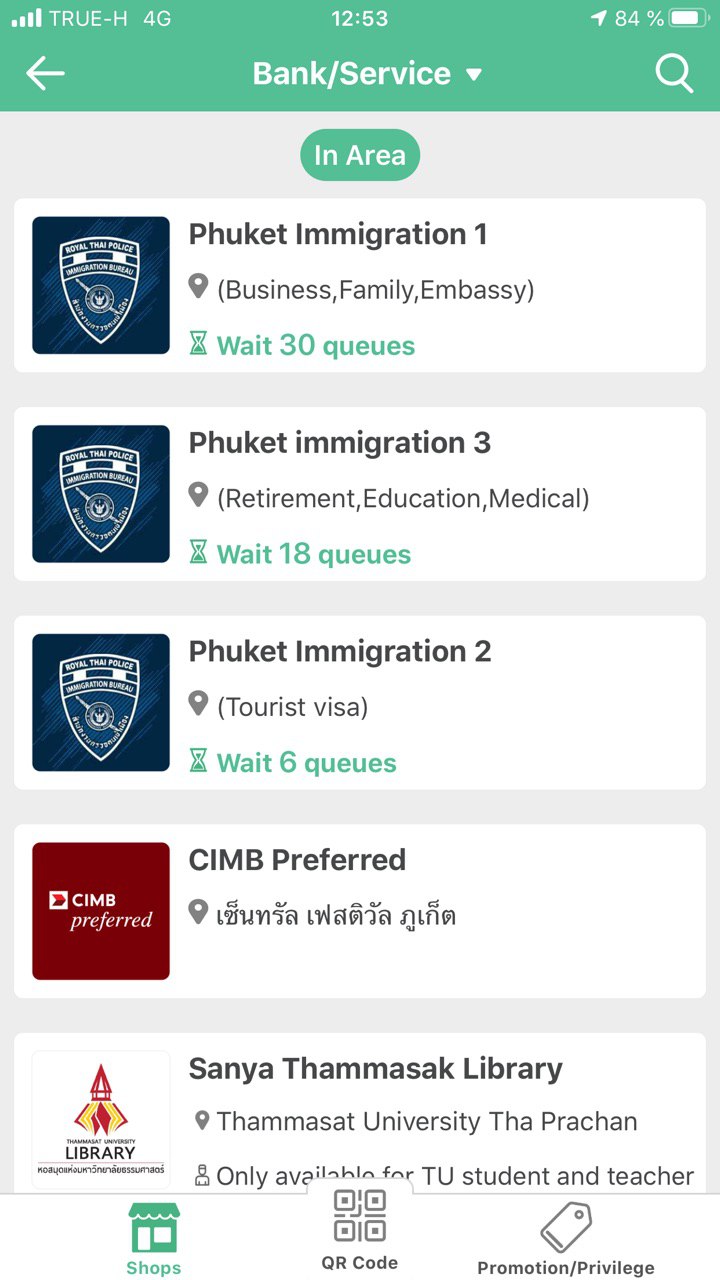
Task: Select the In Area chip
Action: pyautogui.click(x=360, y=155)
